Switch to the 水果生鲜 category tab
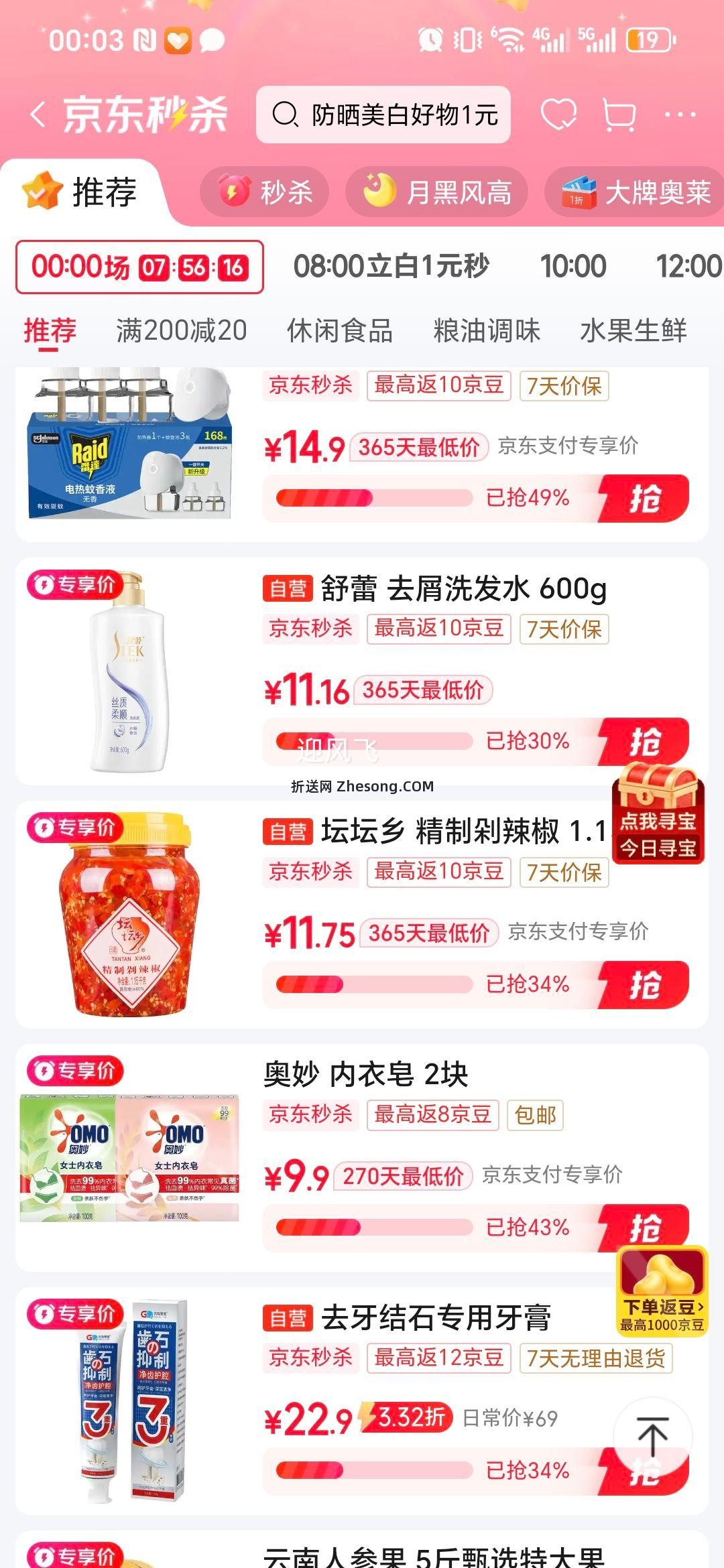This screenshot has height=1568, width=724. coord(633,330)
